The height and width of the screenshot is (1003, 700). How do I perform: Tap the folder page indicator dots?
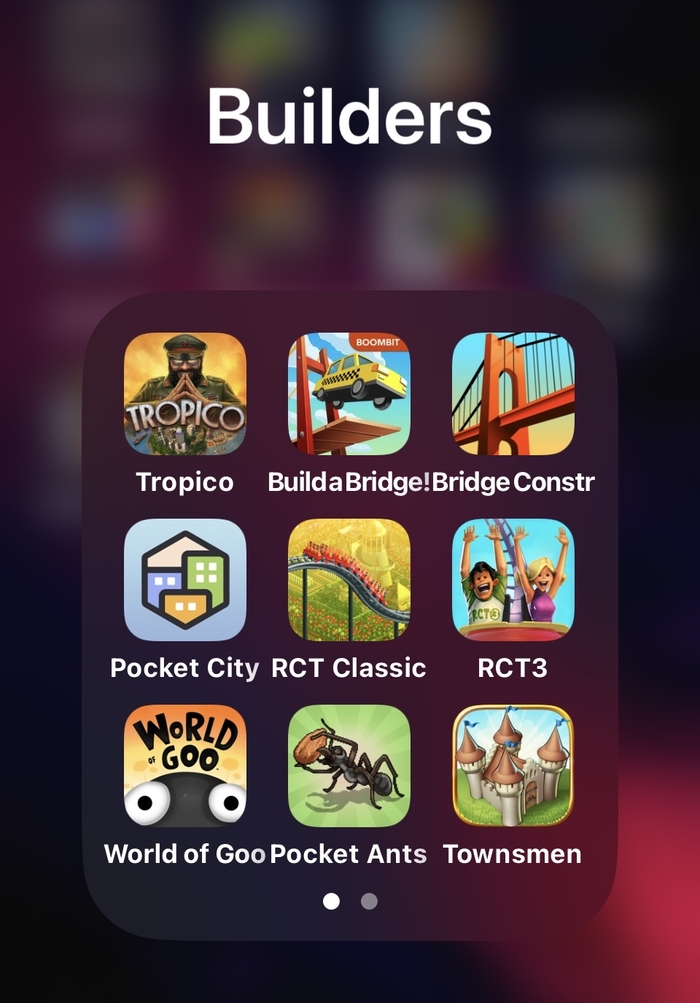click(x=350, y=901)
